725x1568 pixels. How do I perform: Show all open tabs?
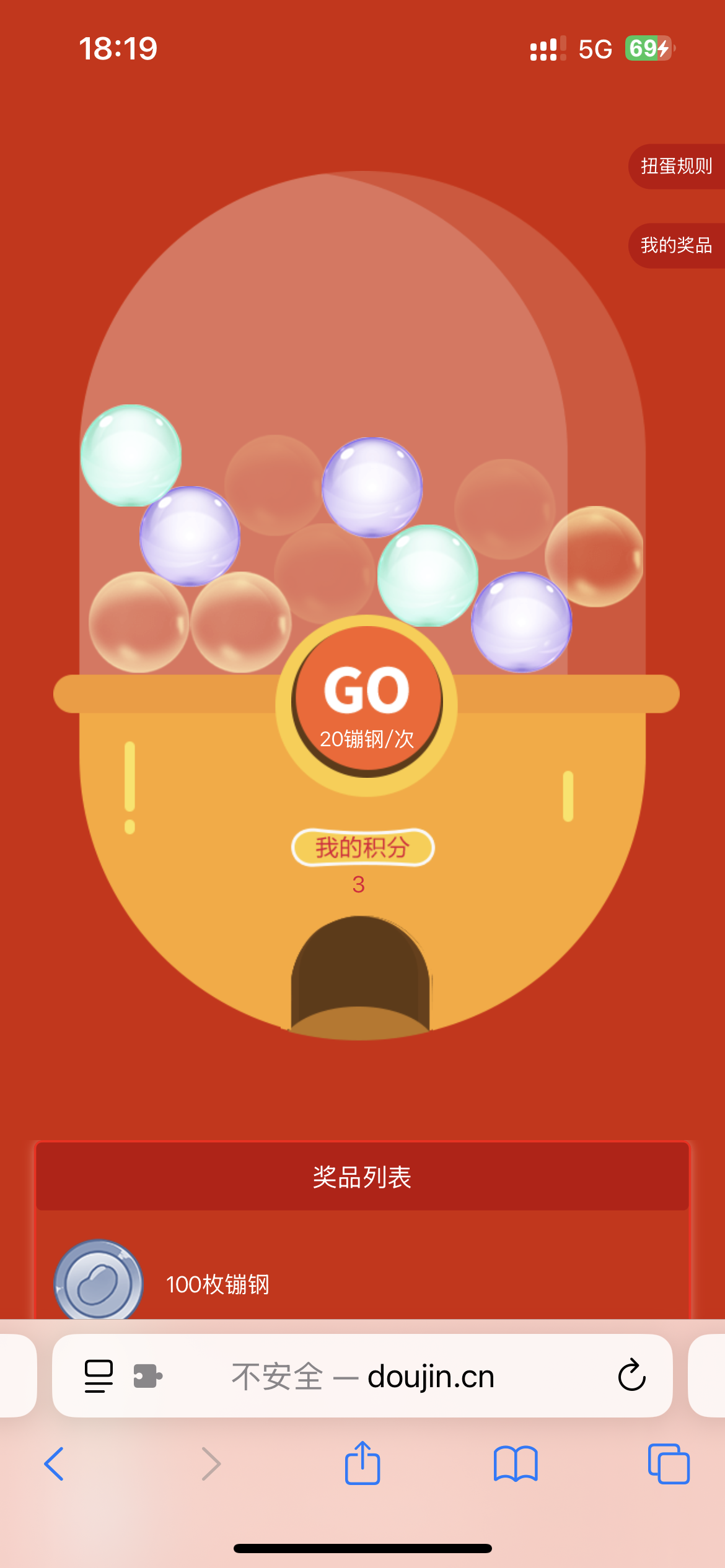click(668, 1464)
